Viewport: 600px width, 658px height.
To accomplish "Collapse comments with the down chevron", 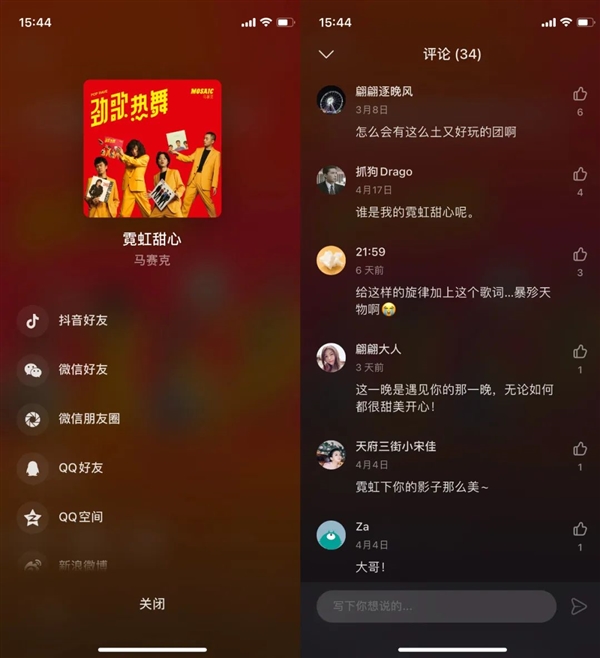I will pos(326,54).
